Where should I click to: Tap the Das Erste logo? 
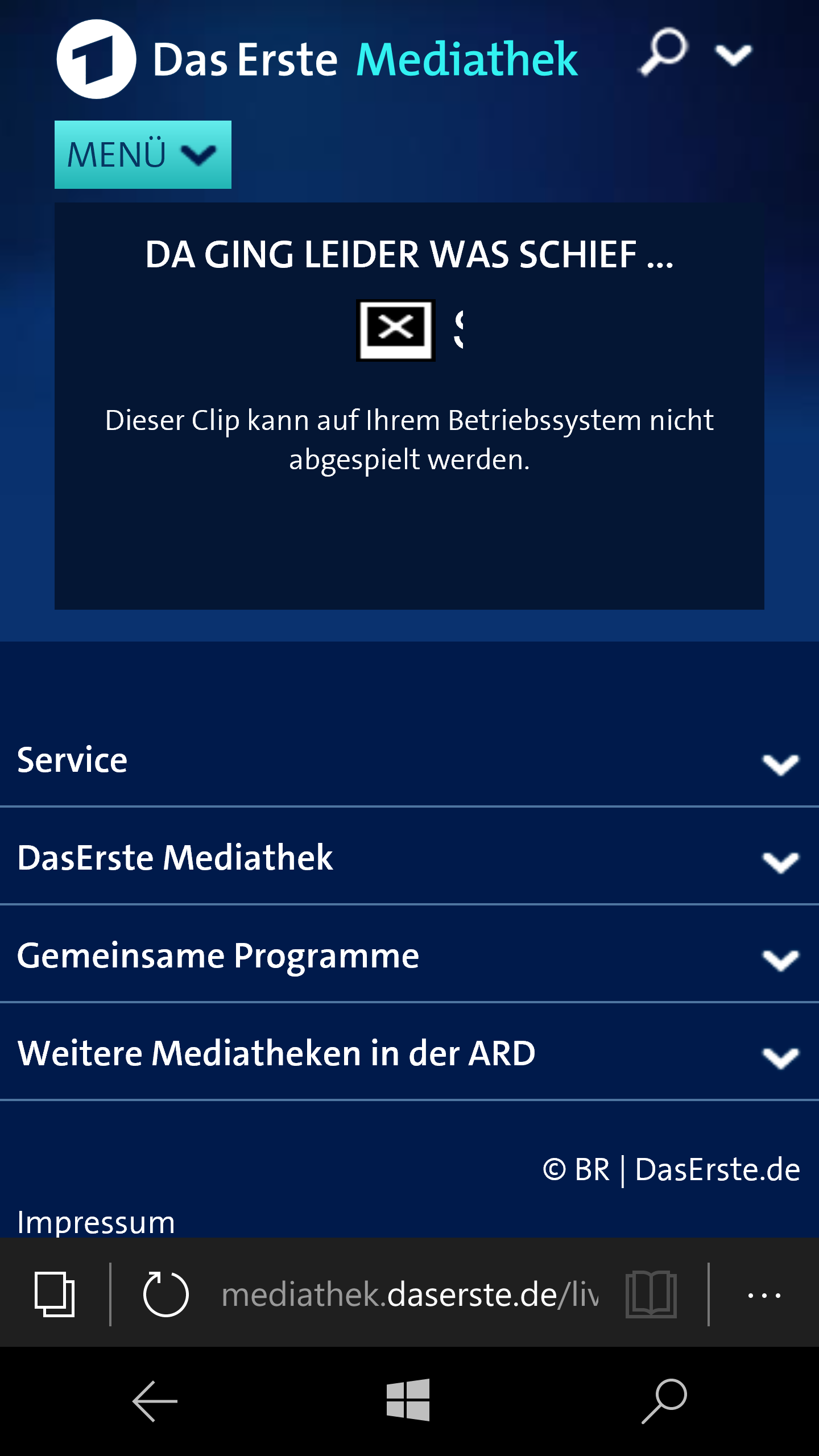[x=97, y=59]
